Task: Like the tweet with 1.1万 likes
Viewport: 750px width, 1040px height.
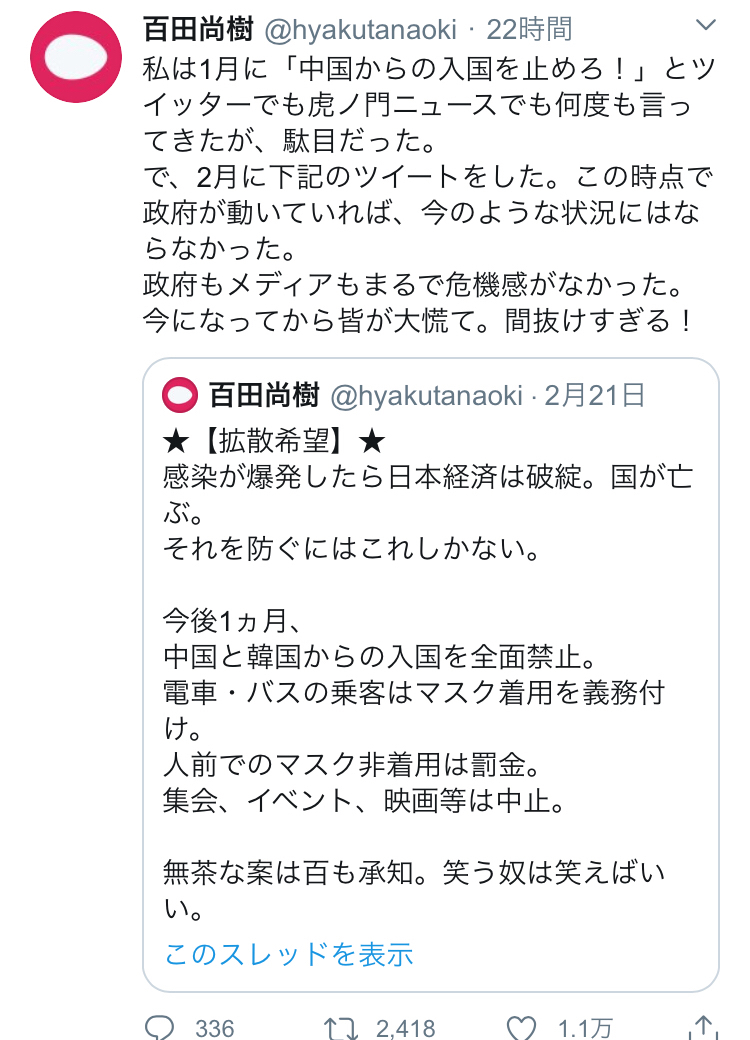Action: tap(521, 1027)
